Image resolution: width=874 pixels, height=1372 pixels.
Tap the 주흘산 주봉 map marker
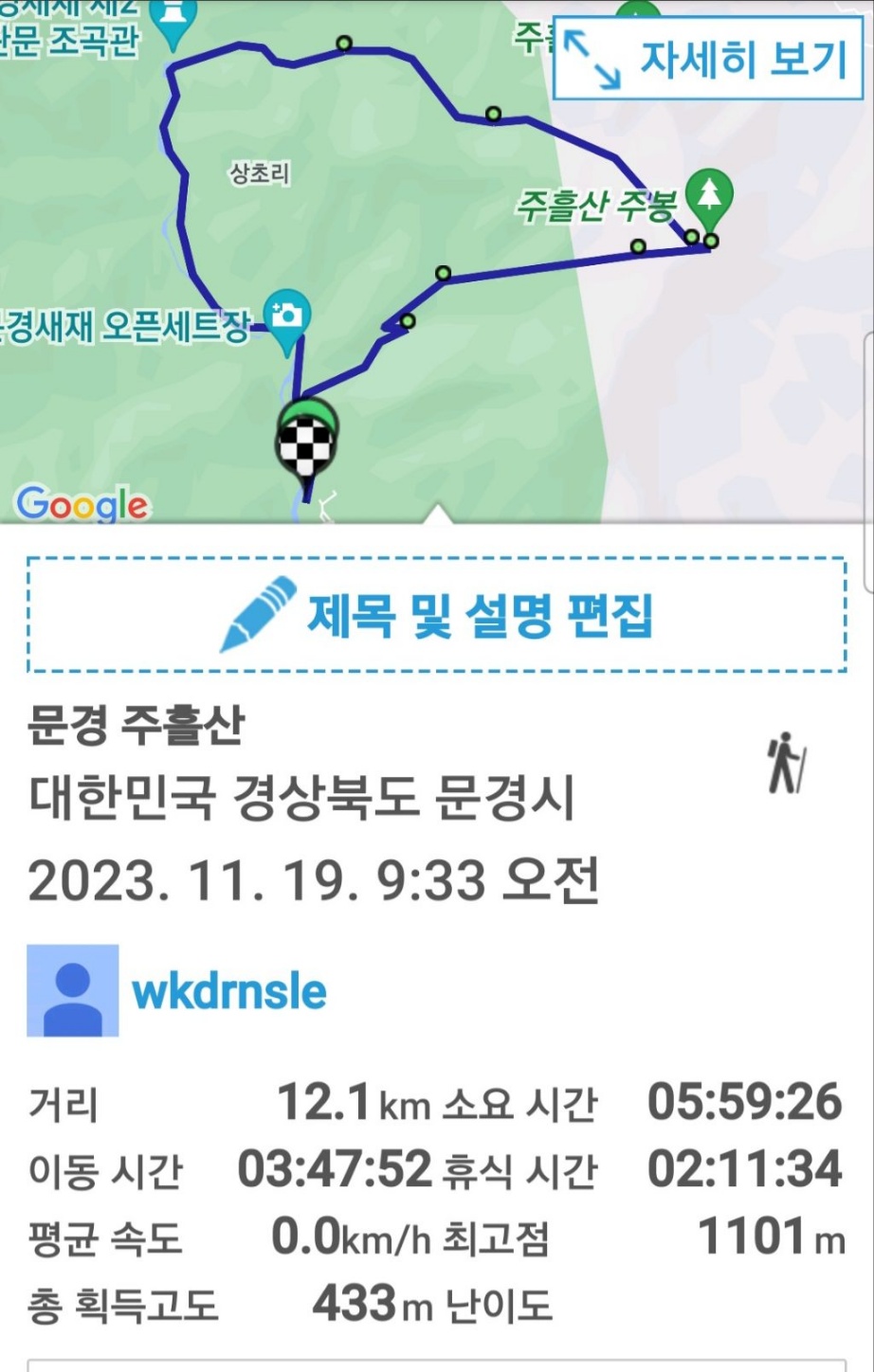pos(708,193)
